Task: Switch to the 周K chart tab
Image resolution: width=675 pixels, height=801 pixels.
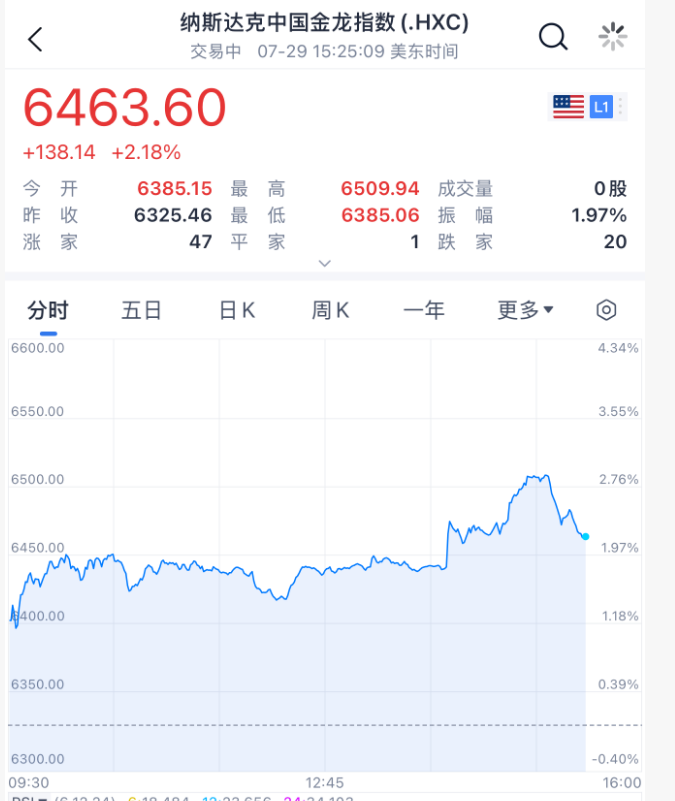Action: [x=331, y=311]
